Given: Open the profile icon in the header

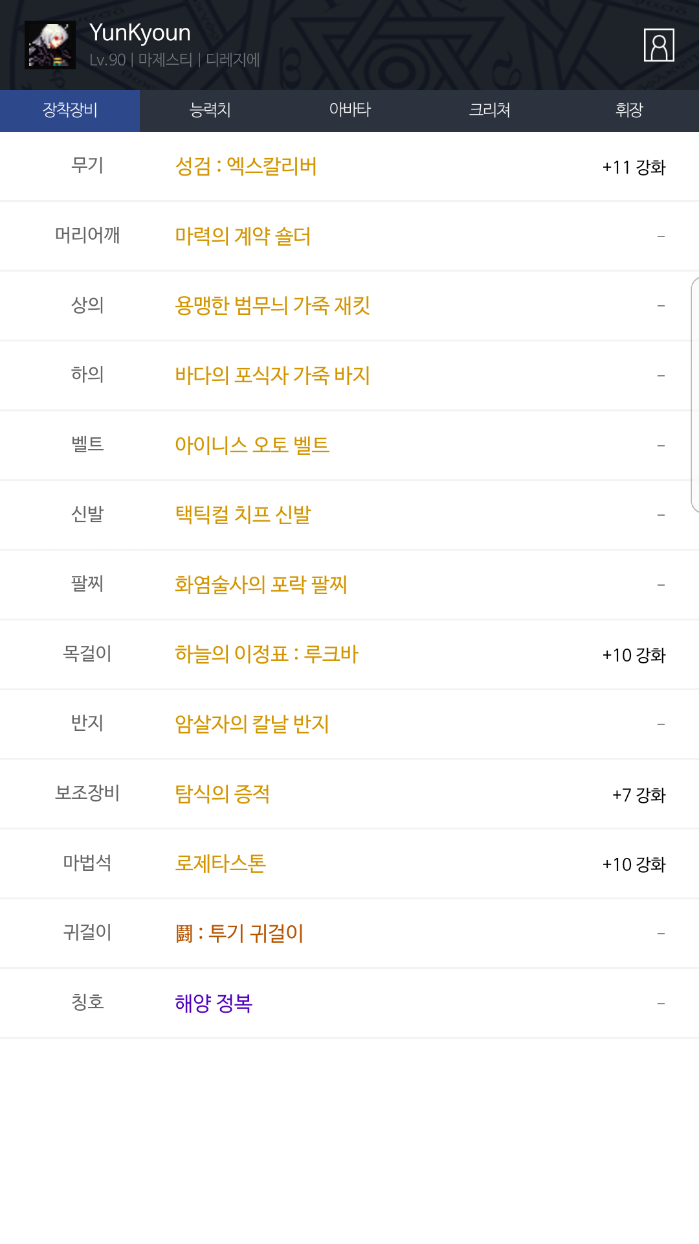Looking at the screenshot, I should coord(658,45).
